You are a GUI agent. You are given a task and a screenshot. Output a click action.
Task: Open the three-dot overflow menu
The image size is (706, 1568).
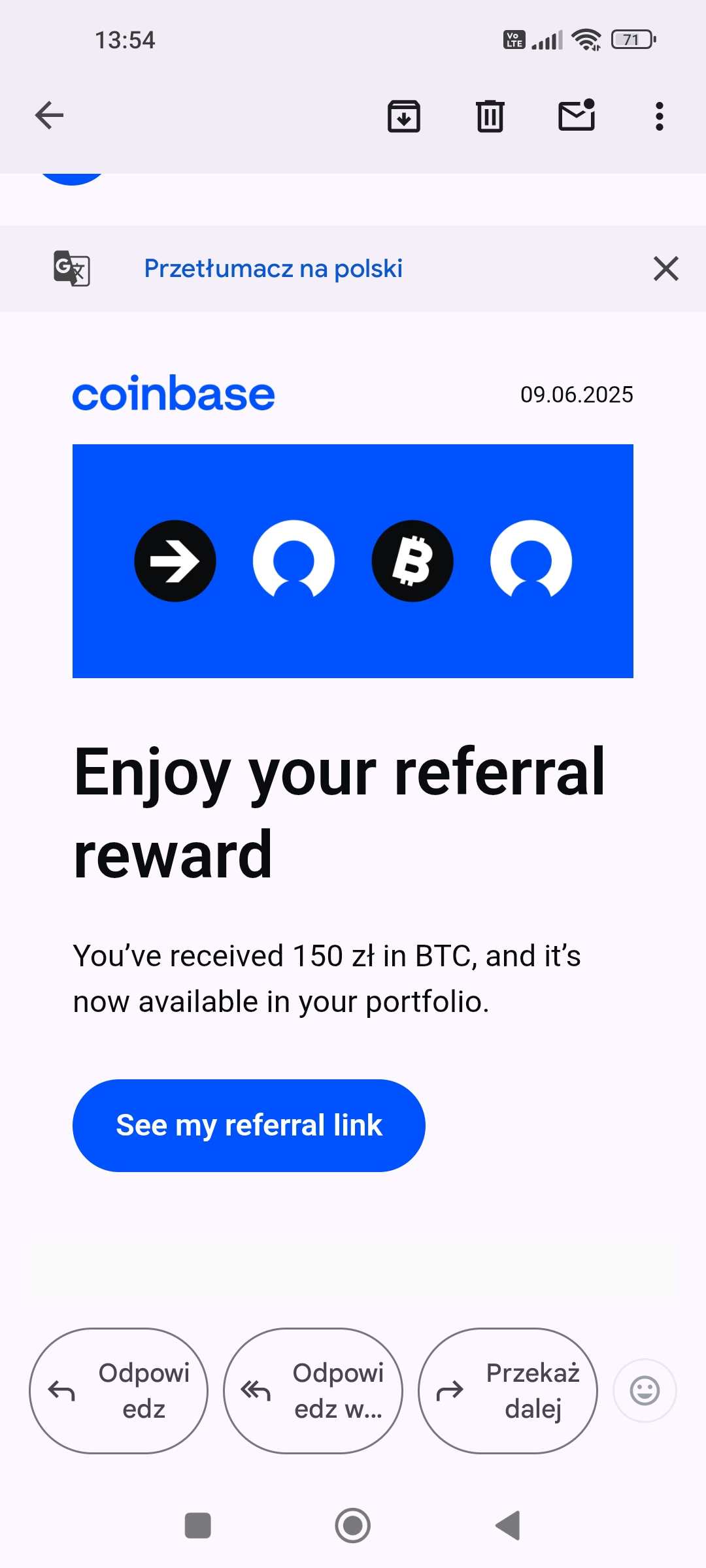tap(660, 116)
